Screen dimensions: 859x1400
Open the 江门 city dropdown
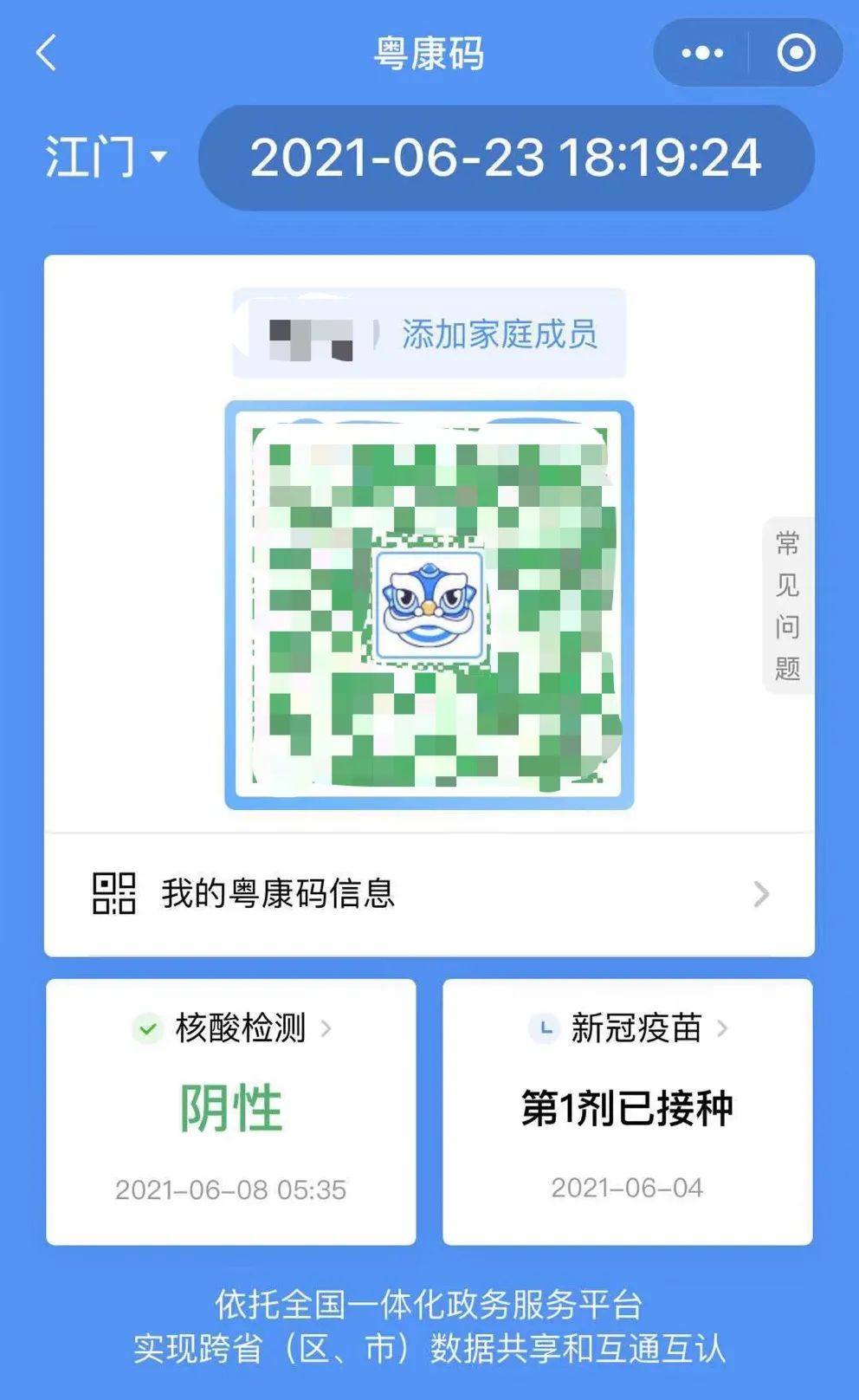click(x=104, y=158)
